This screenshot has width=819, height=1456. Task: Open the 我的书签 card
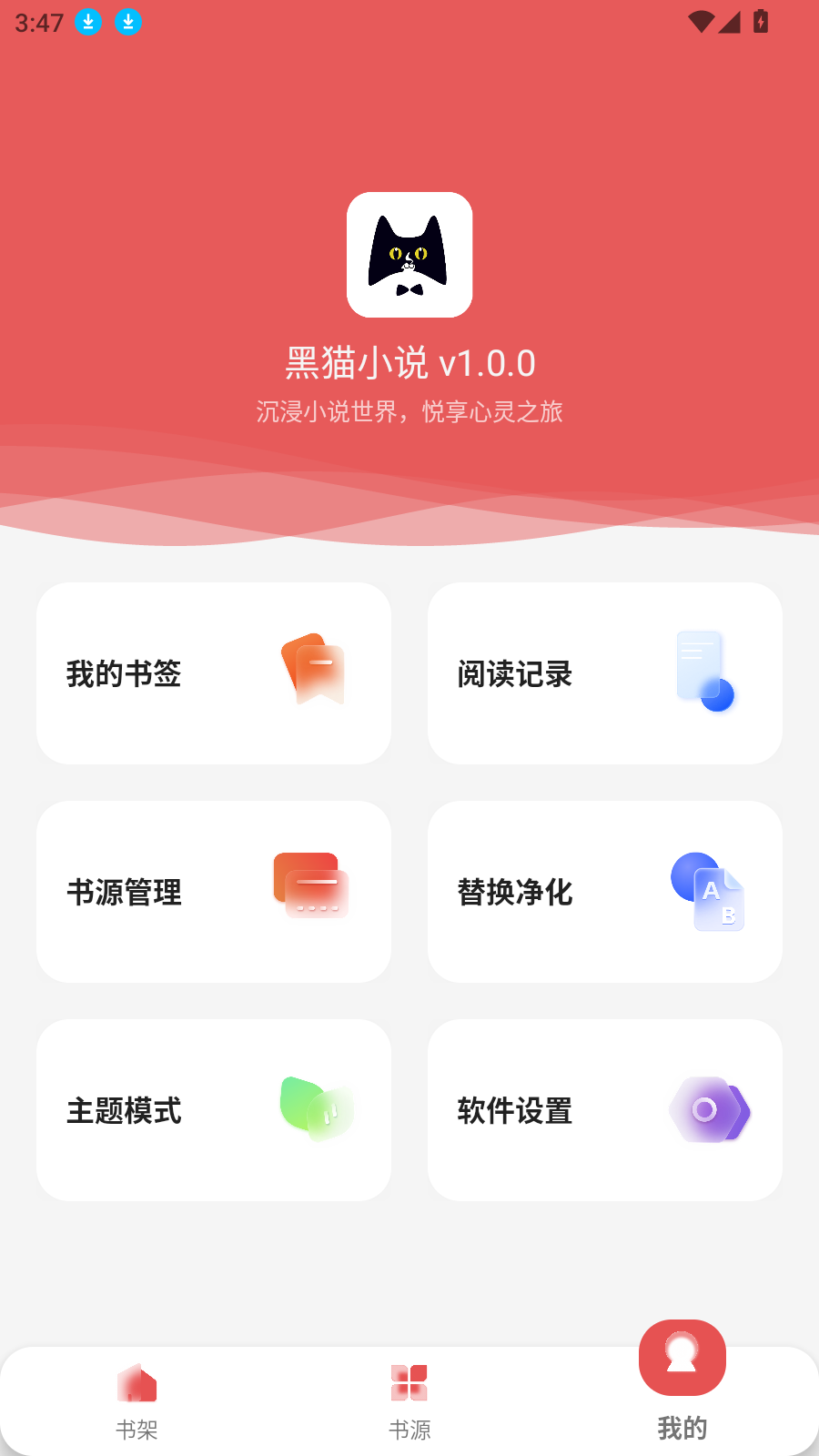coord(213,673)
